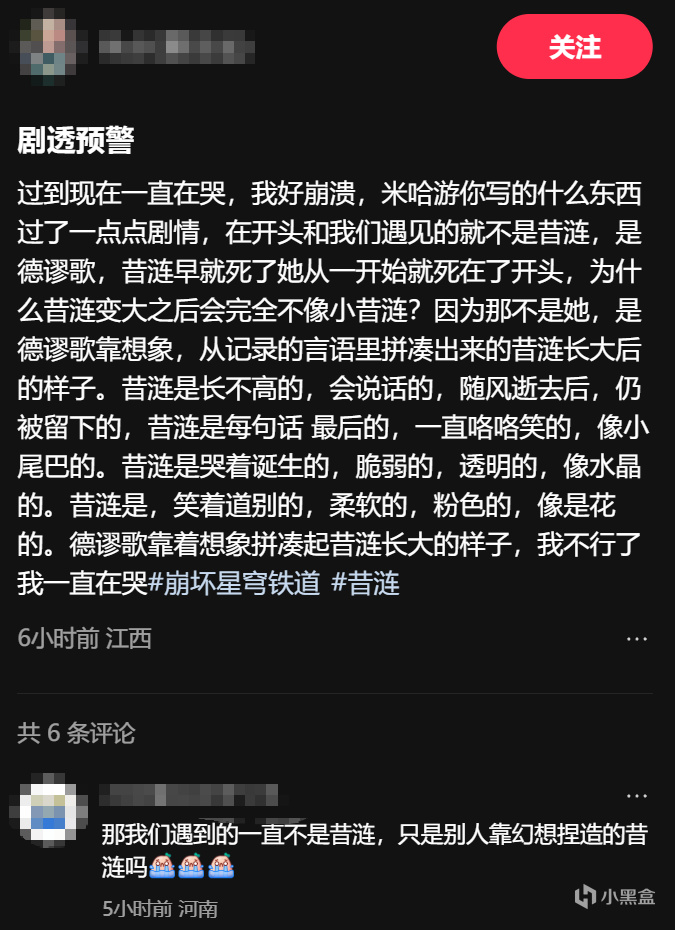This screenshot has height=930, width=675.
Task: Open the post's three-dot menu beside 6小时前 江西
Action: coord(637,638)
